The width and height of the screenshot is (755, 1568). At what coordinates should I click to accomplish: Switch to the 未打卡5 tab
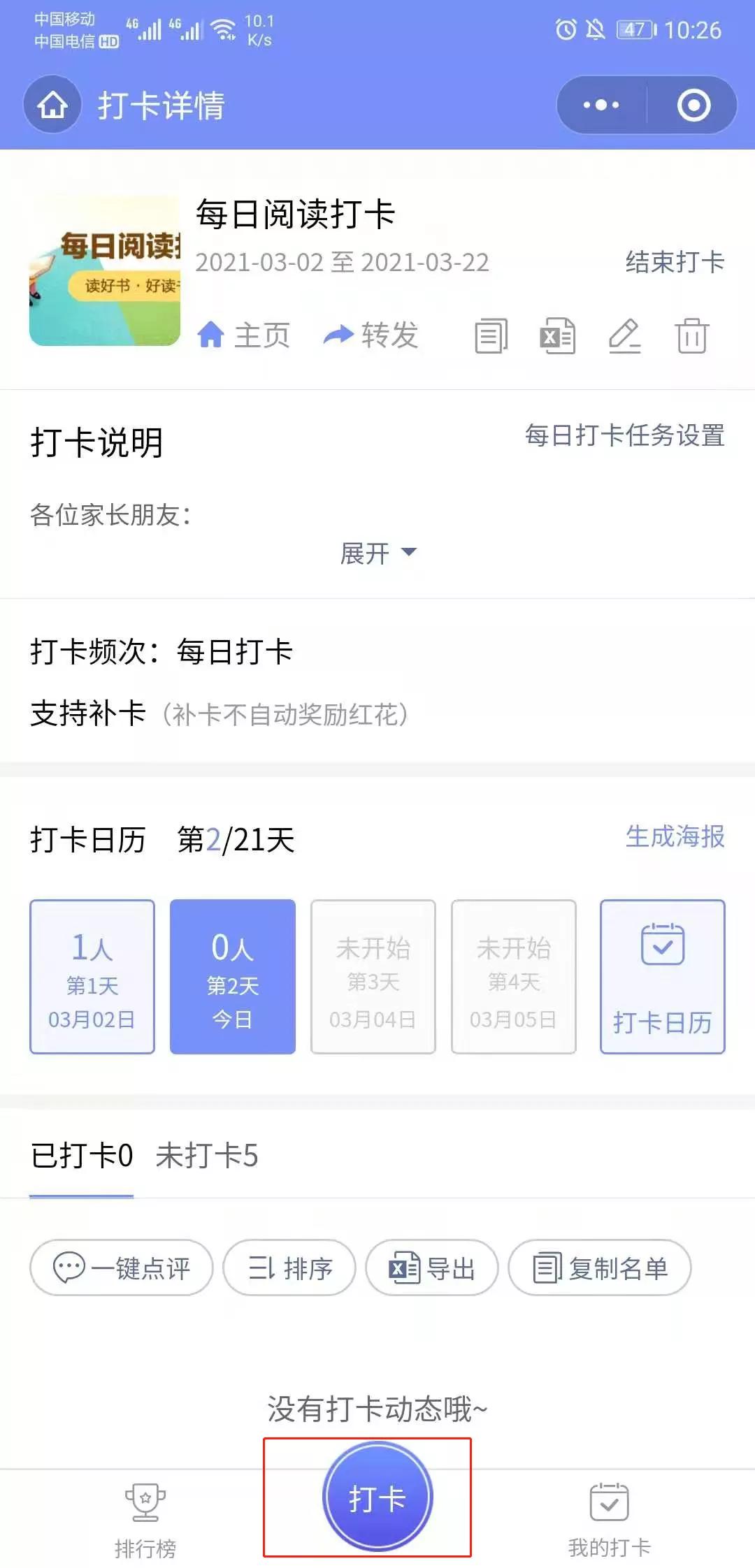tap(206, 1156)
